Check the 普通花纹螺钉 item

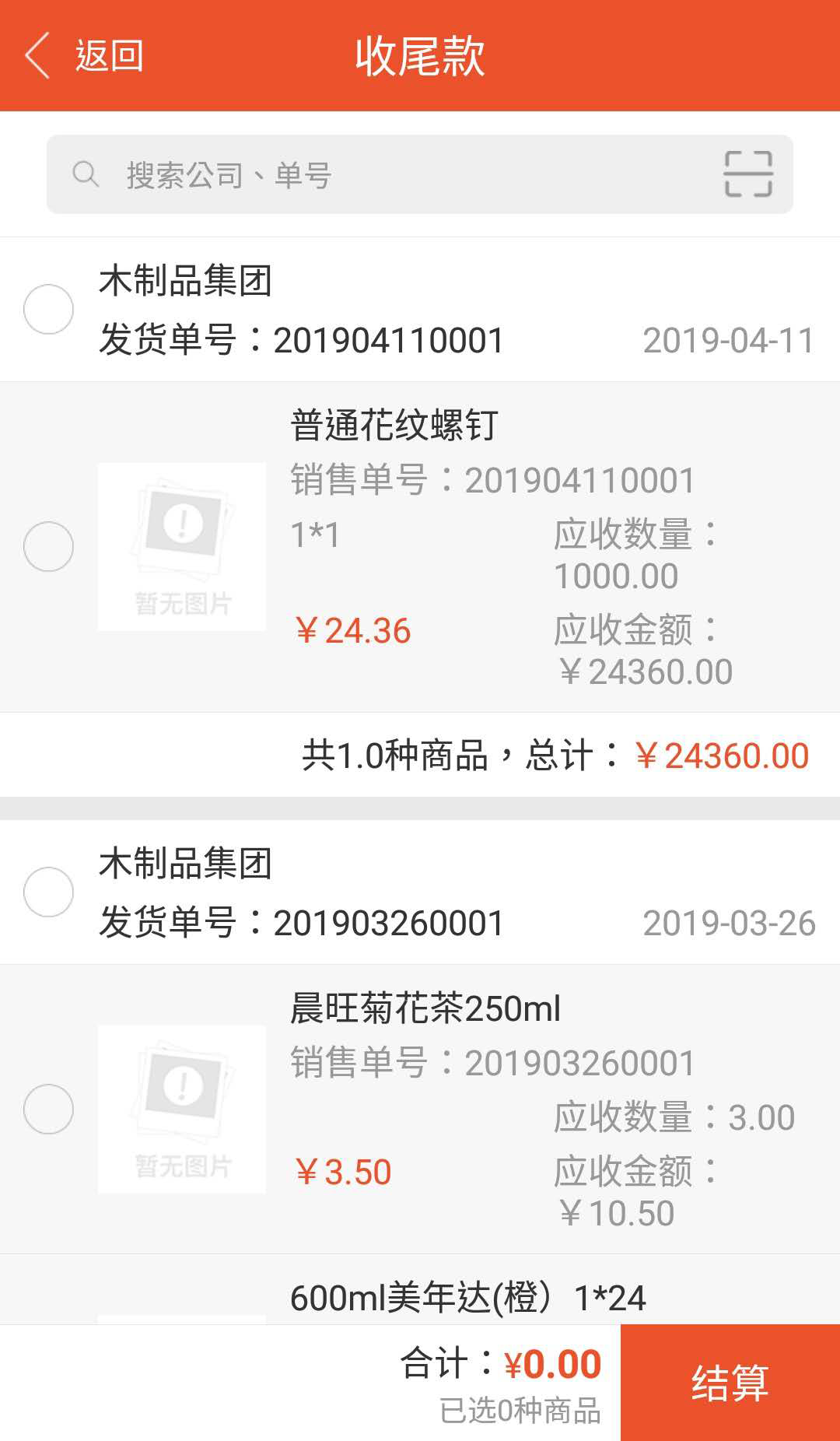pyautogui.click(x=48, y=546)
